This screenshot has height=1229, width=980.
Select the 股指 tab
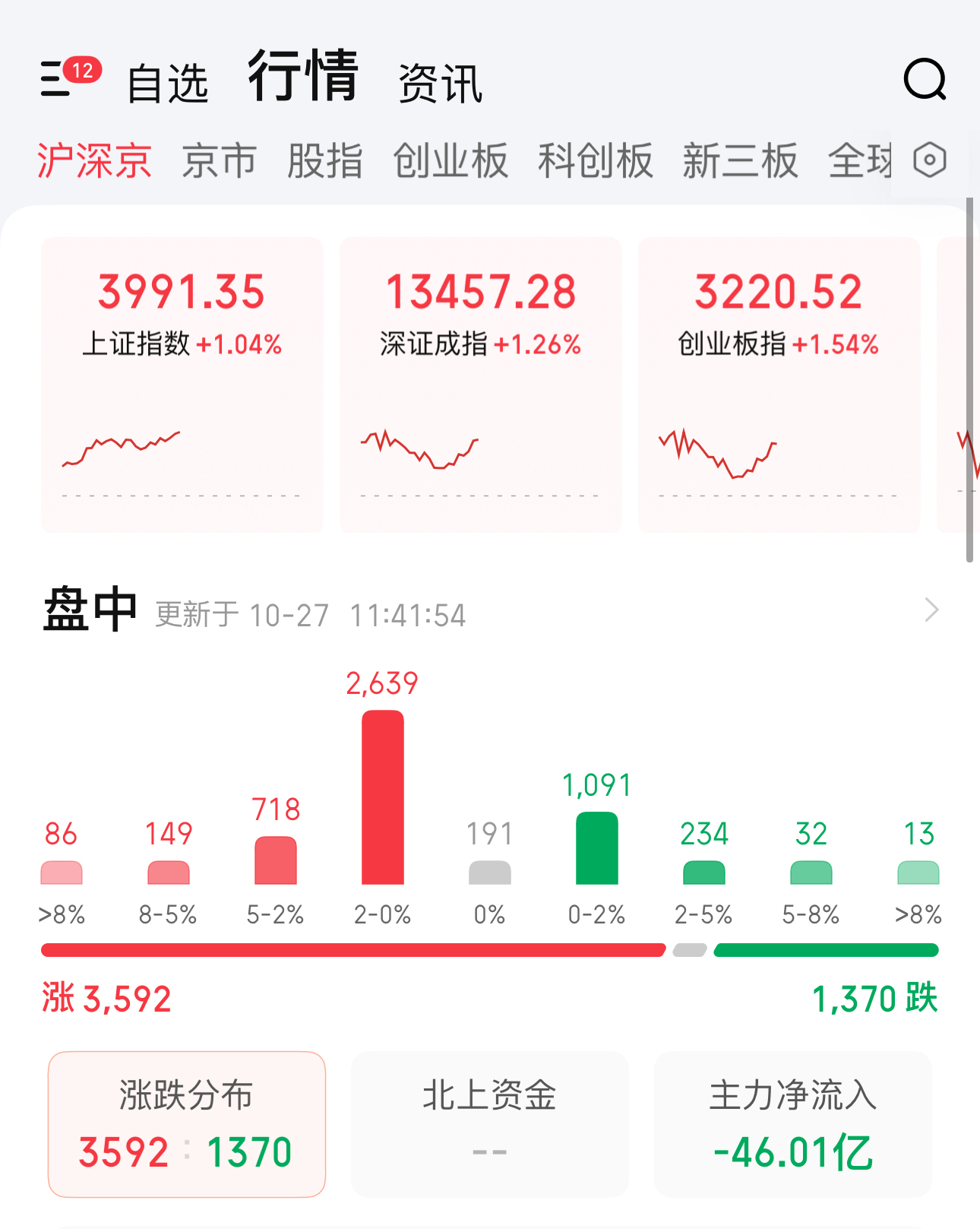pyautogui.click(x=324, y=161)
